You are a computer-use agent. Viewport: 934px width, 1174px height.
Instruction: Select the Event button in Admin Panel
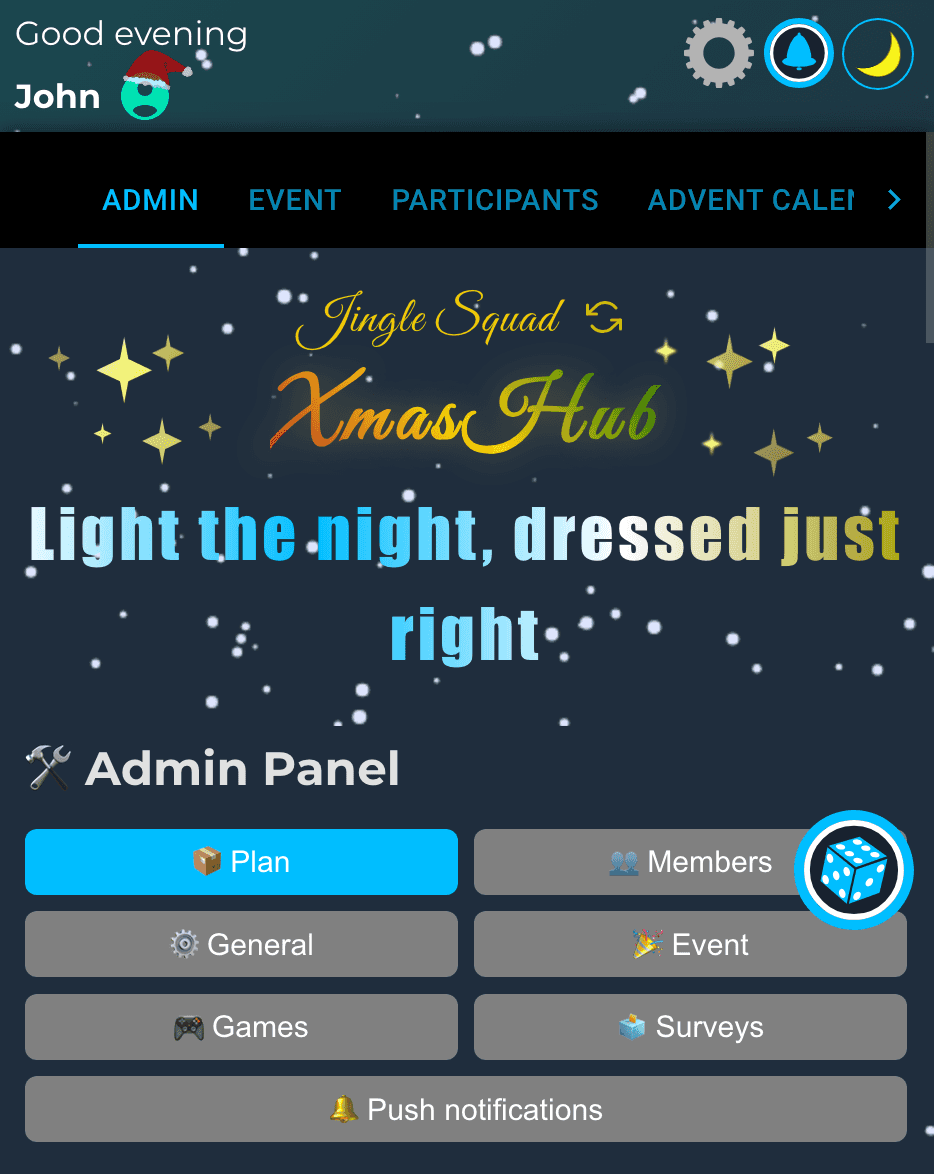click(690, 944)
